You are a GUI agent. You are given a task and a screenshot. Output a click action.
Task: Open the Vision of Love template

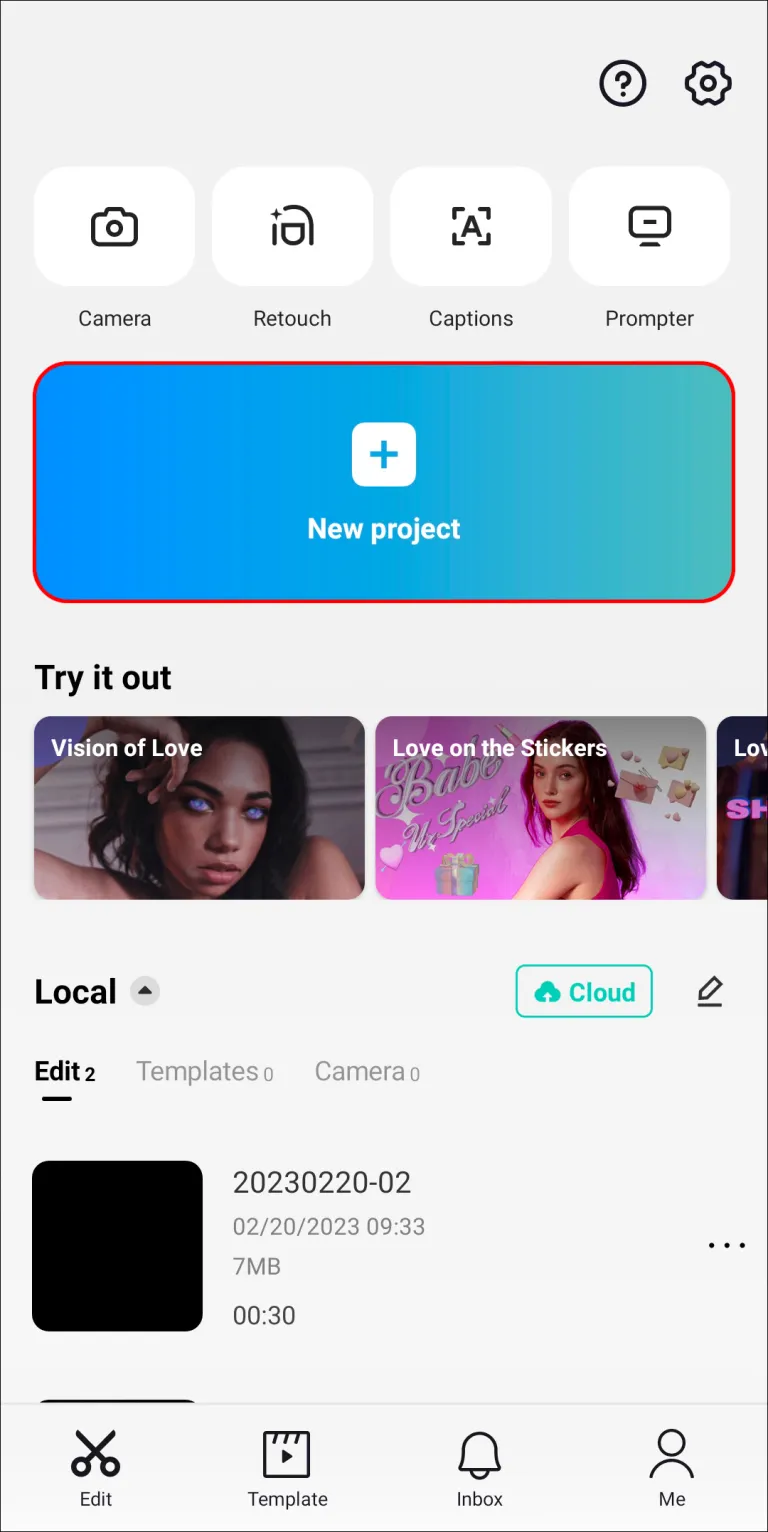coord(199,807)
